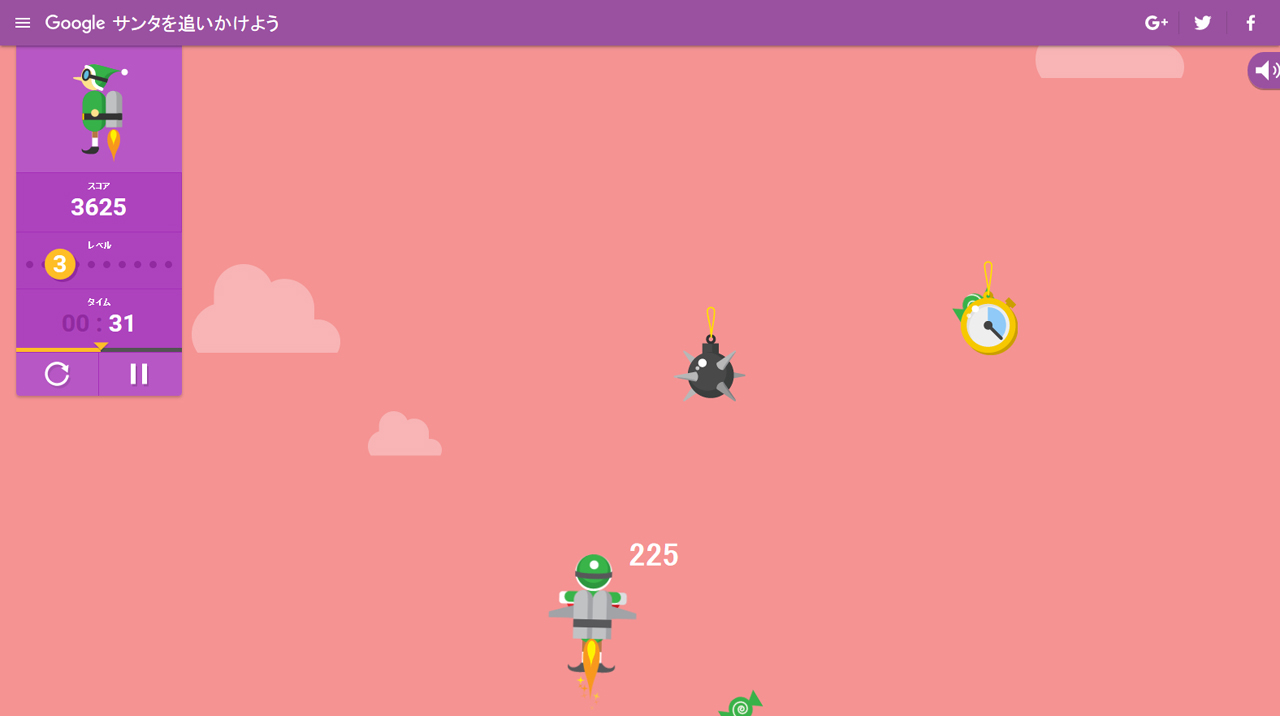Share on Twitter

(x=1203, y=23)
